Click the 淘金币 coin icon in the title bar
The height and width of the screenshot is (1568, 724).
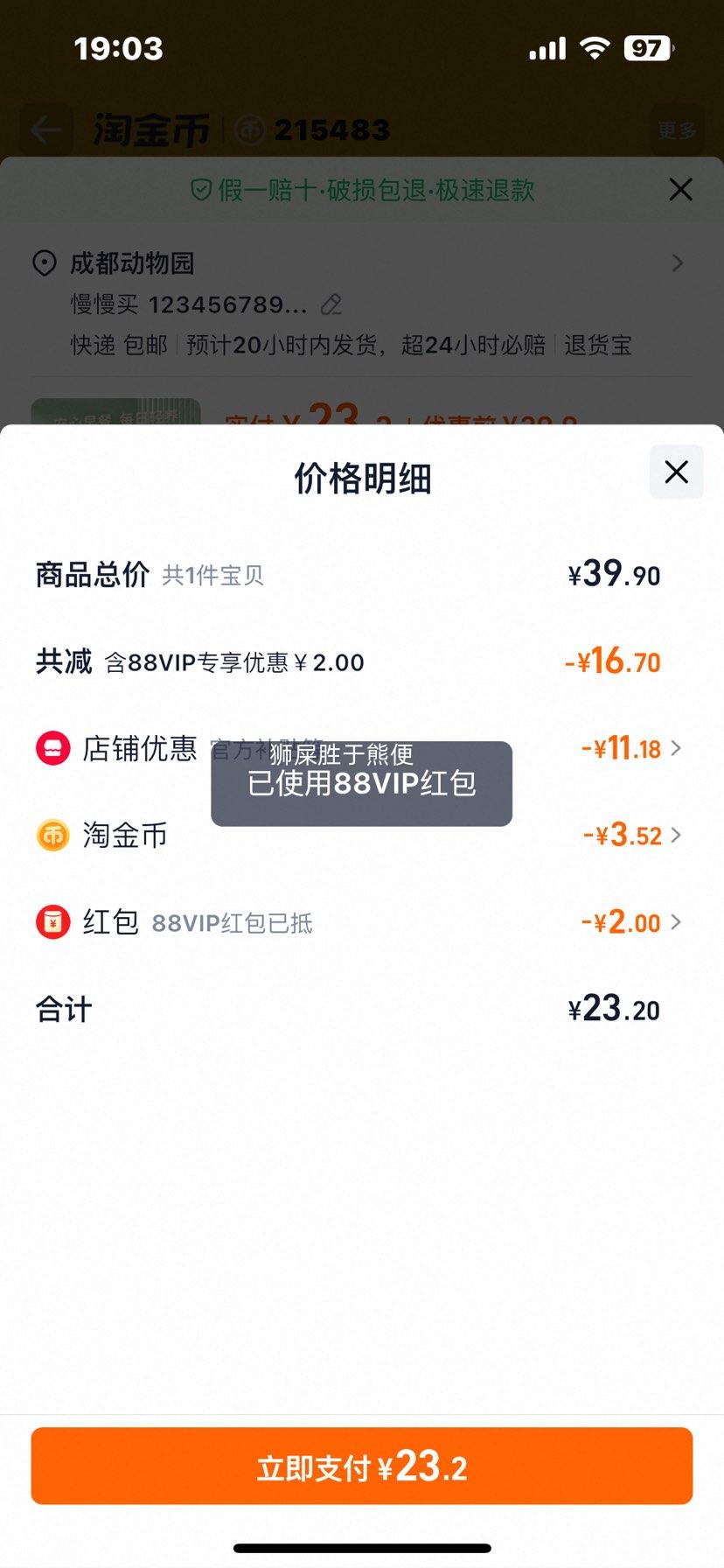(x=250, y=129)
